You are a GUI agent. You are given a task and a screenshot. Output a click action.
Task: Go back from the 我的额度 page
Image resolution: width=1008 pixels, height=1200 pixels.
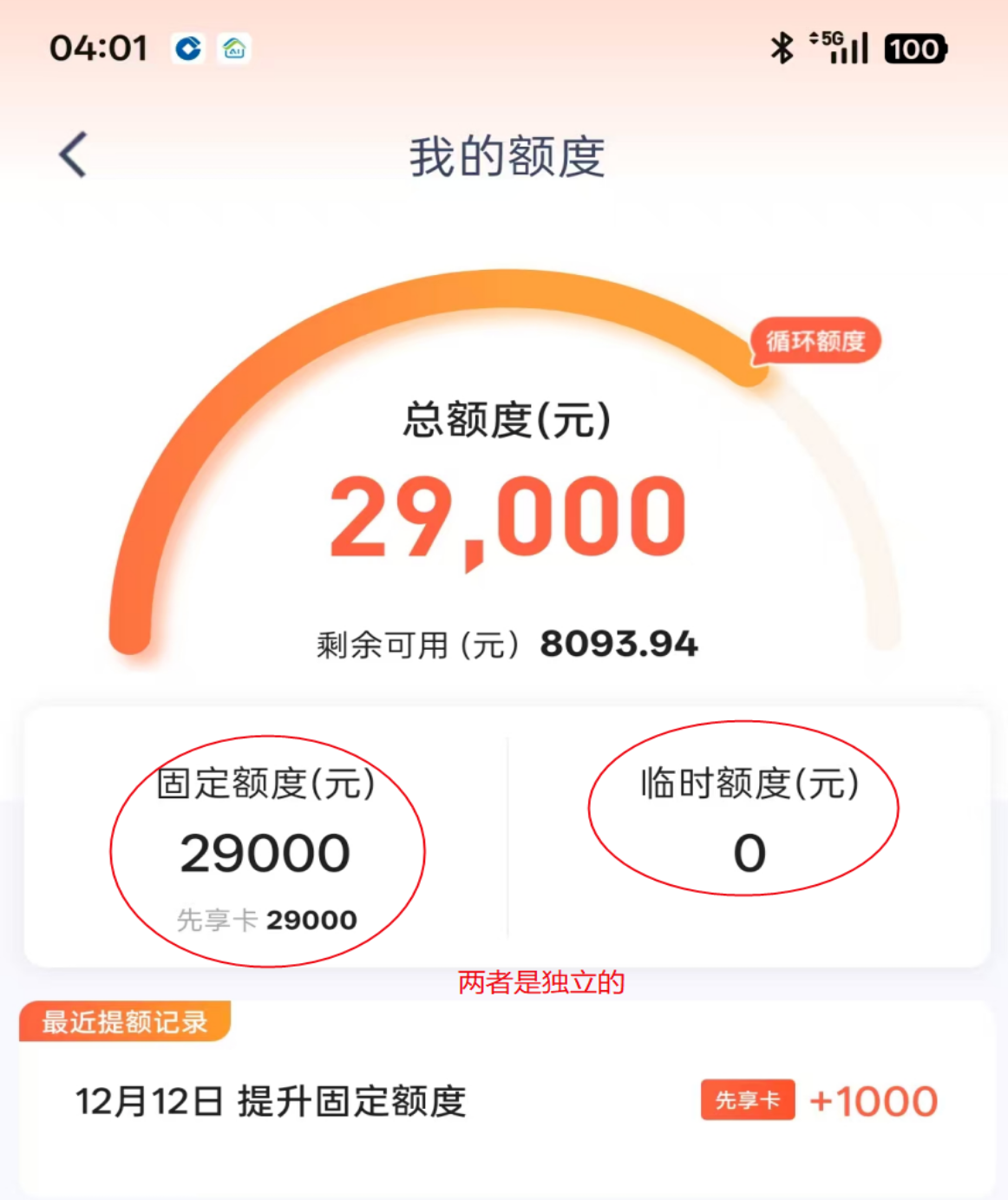coord(73,155)
